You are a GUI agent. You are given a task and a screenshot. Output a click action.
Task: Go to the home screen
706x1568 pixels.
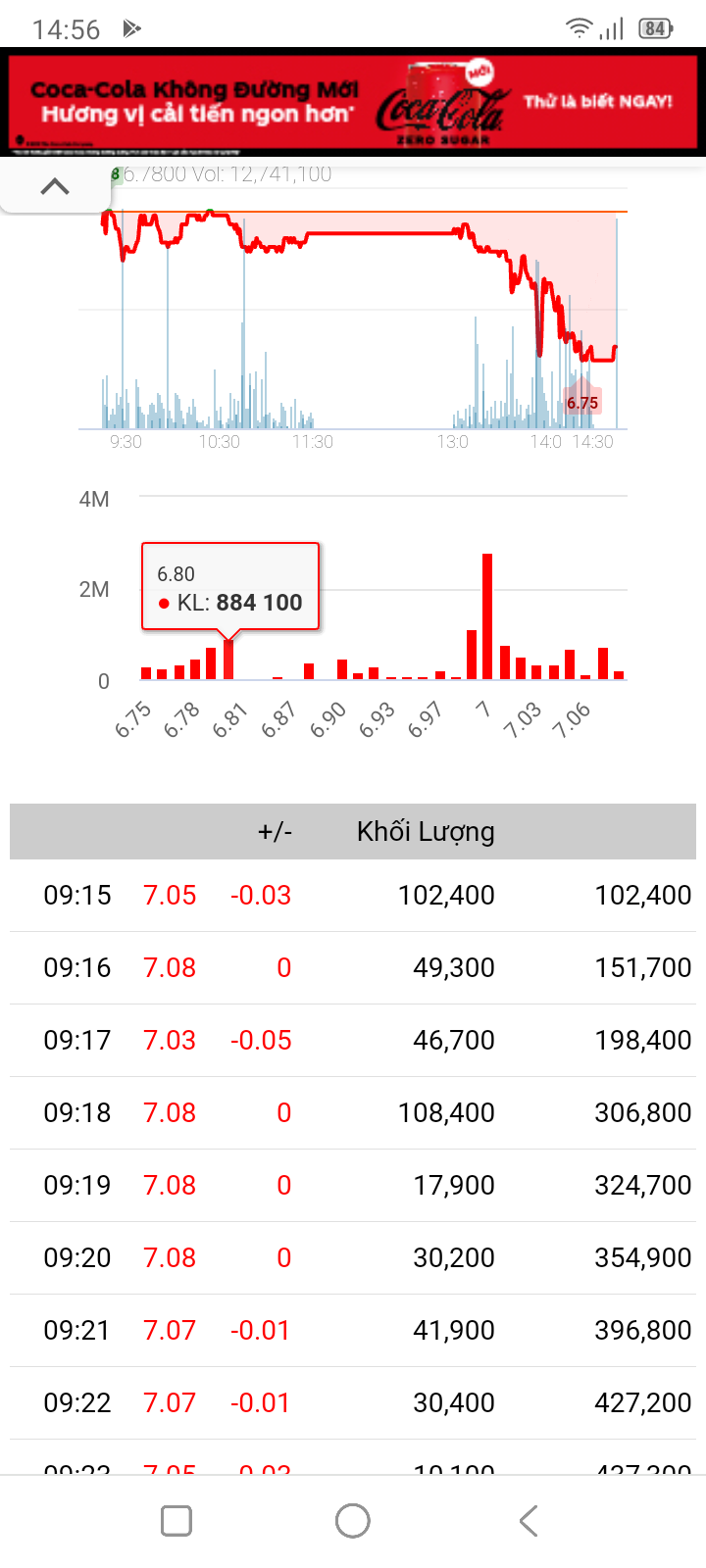(x=353, y=1521)
